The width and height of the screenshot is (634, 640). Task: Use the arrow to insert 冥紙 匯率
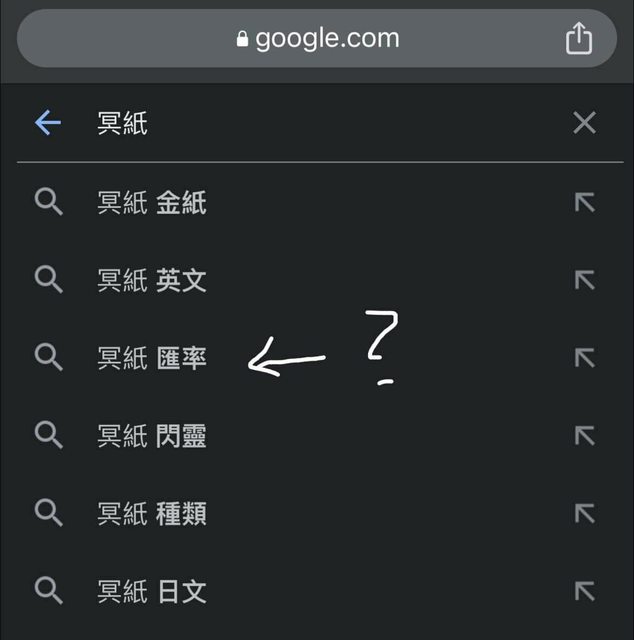click(x=585, y=358)
